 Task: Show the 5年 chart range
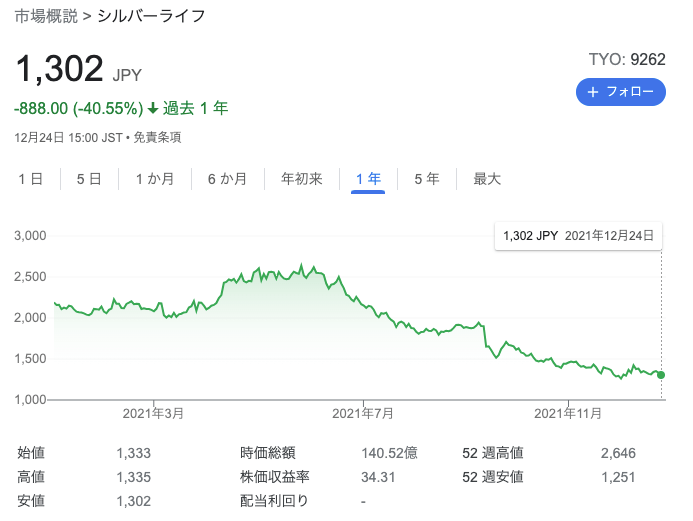click(x=426, y=179)
